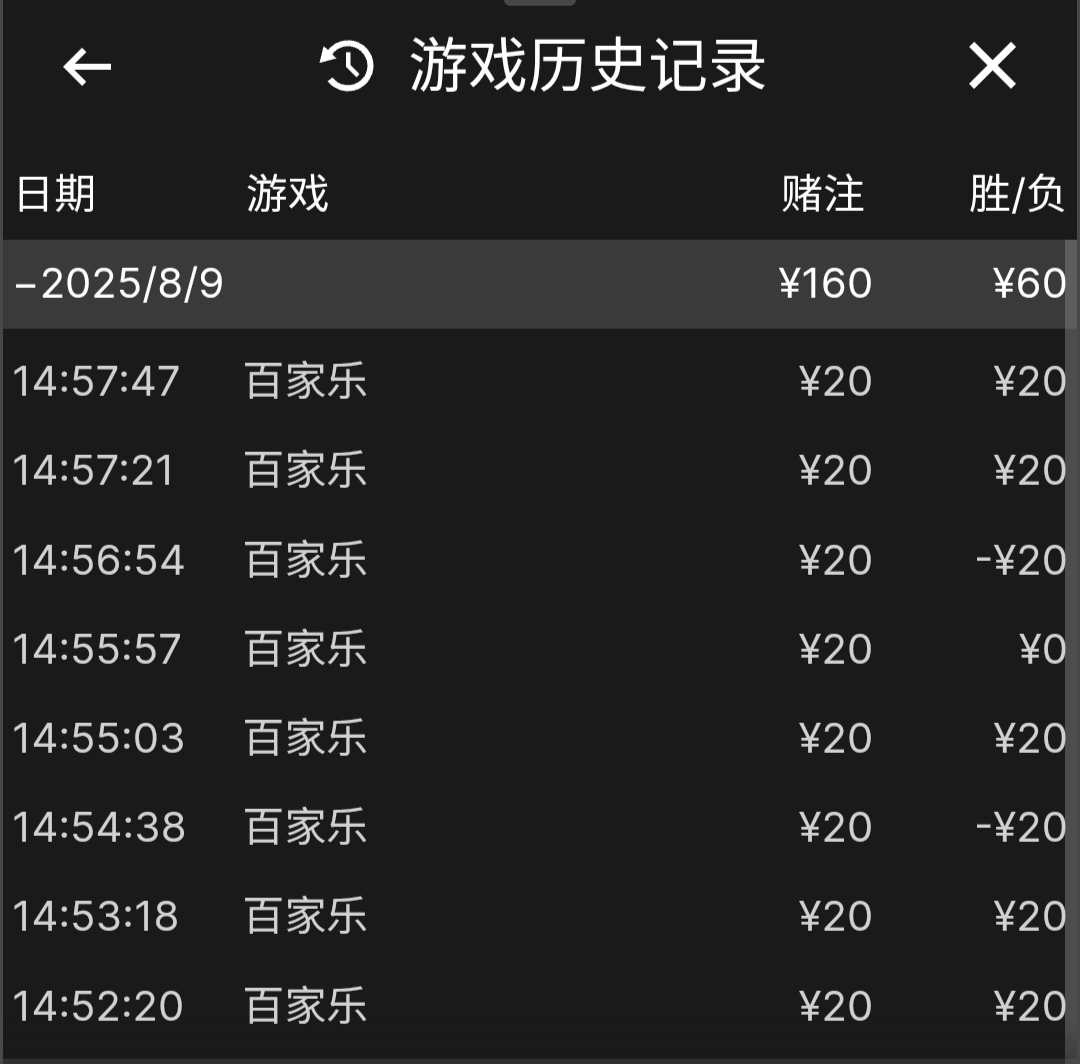
Task: Collapse the 2025/8/9 date group
Action: click(120, 284)
